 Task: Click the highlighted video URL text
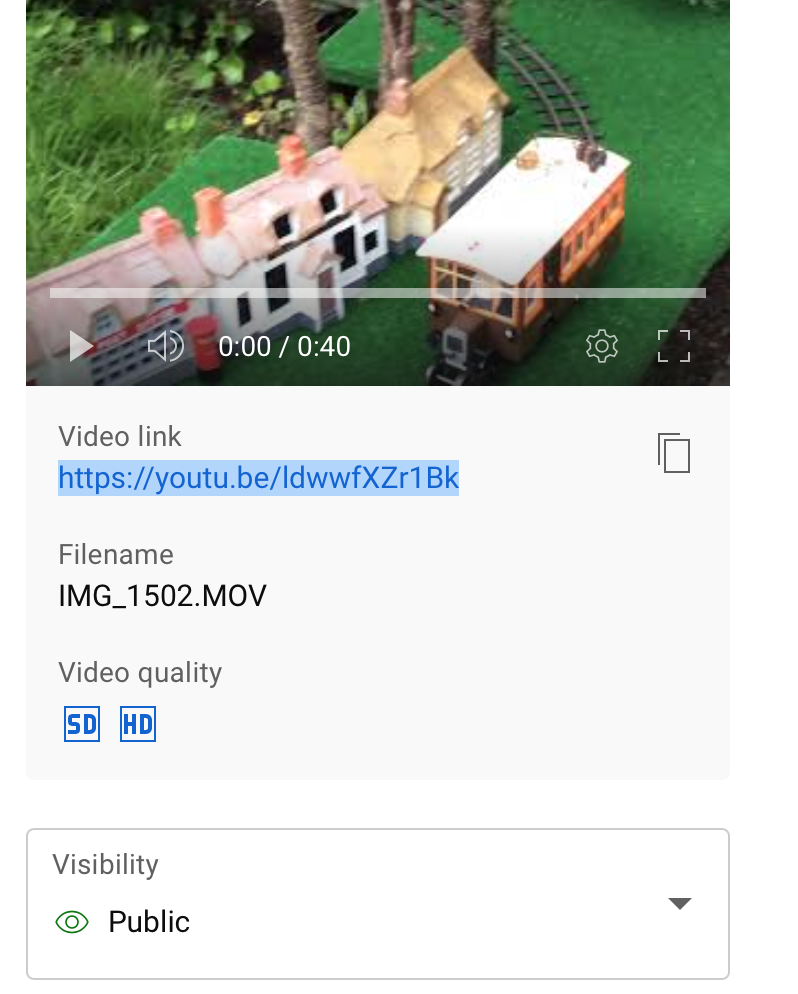tap(258, 479)
